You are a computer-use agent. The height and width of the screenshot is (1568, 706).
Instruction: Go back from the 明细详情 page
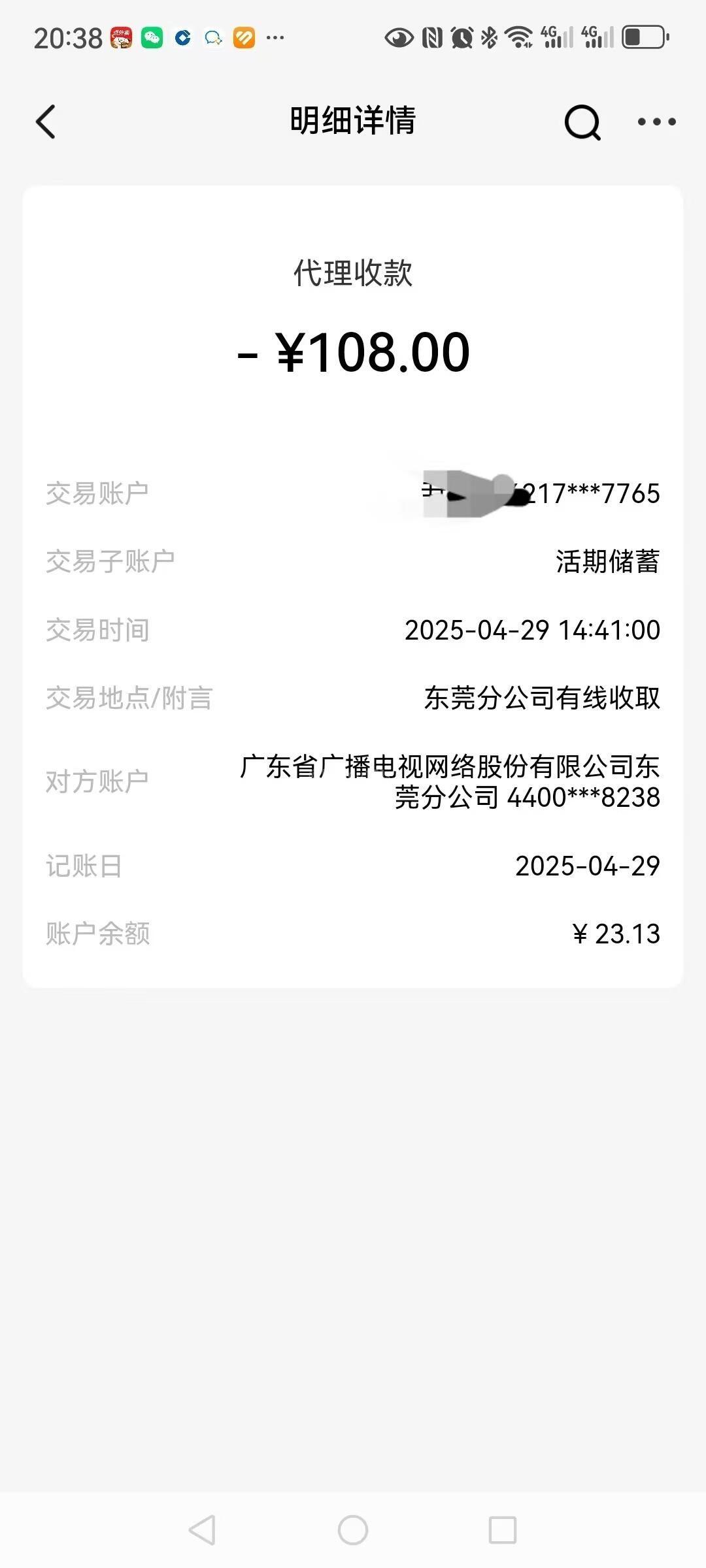coord(46,122)
